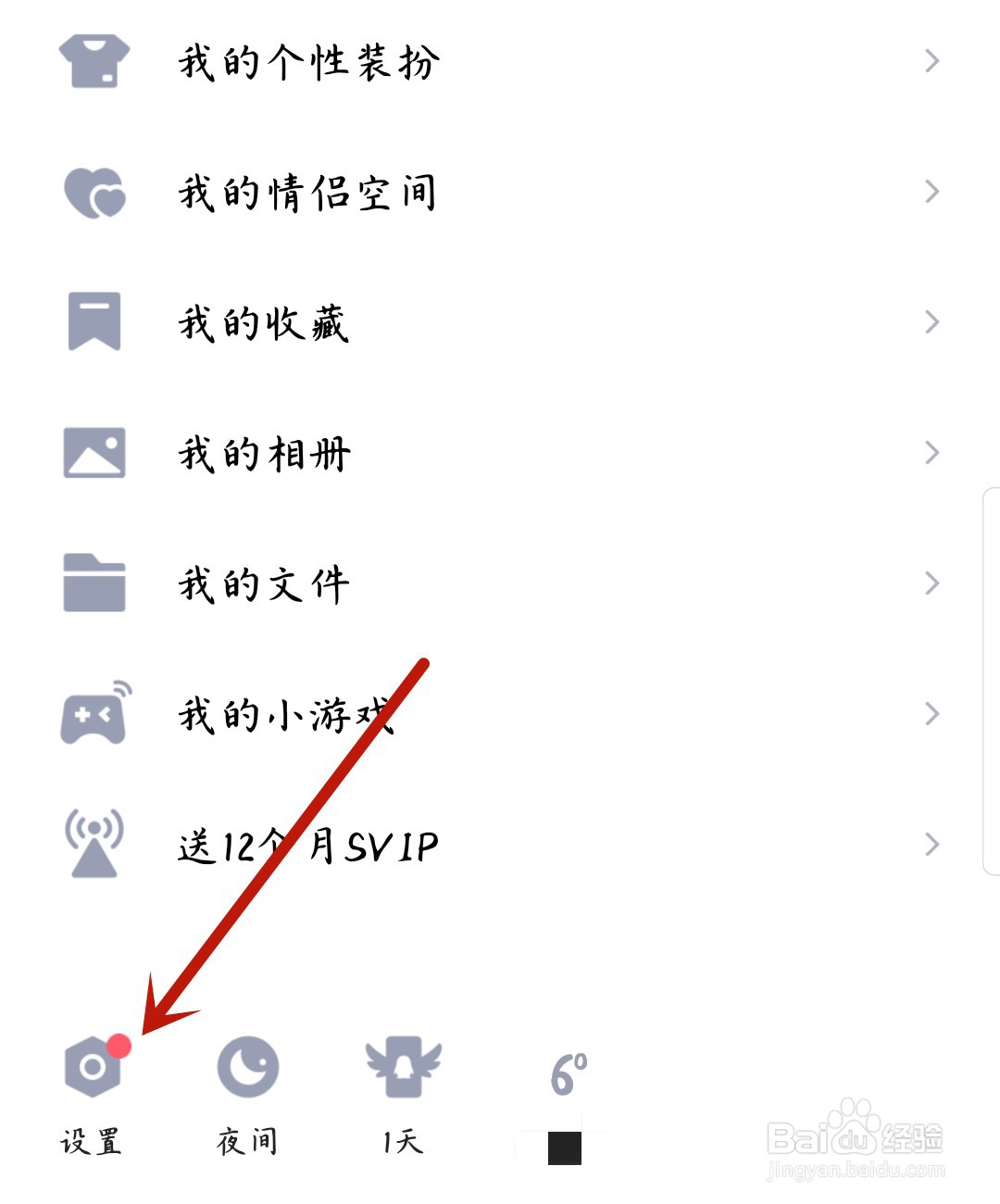Click the 我的情侣空间 double-hearts icon

tap(95, 192)
